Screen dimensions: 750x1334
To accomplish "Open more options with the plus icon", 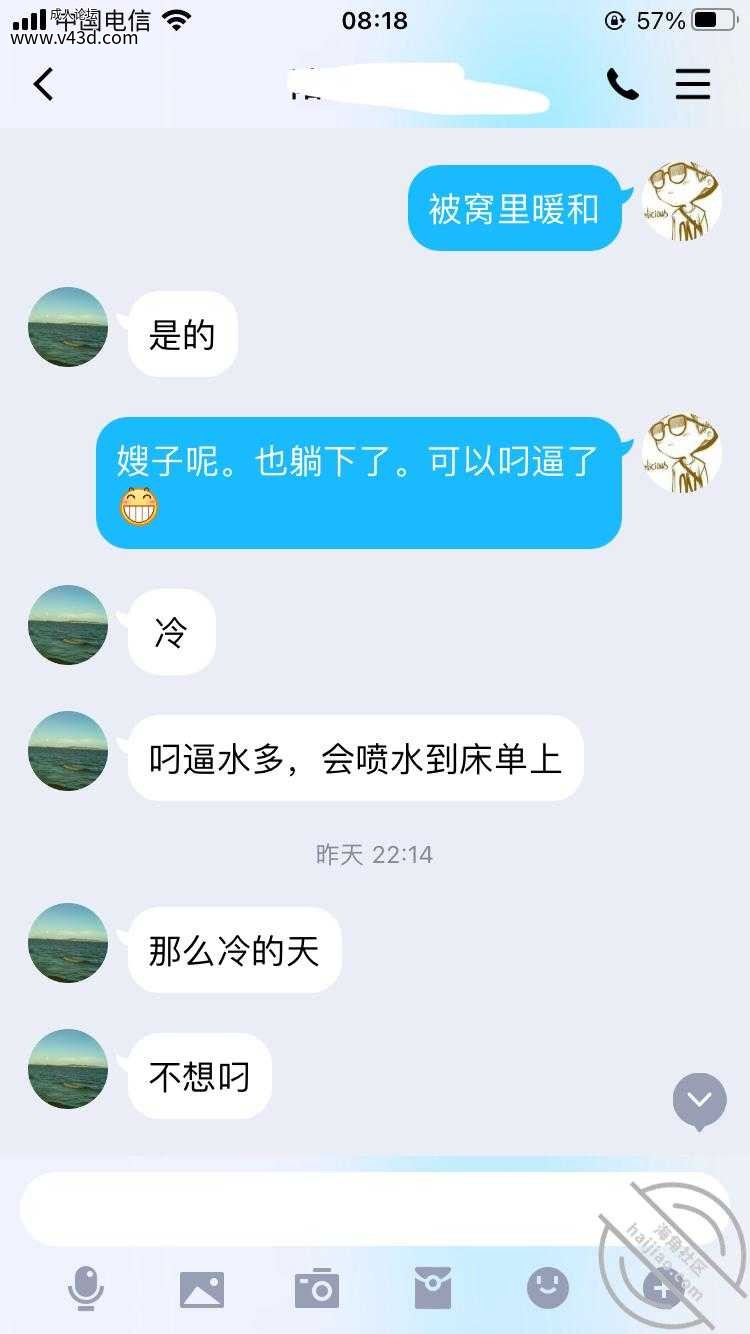I will coord(662,1288).
